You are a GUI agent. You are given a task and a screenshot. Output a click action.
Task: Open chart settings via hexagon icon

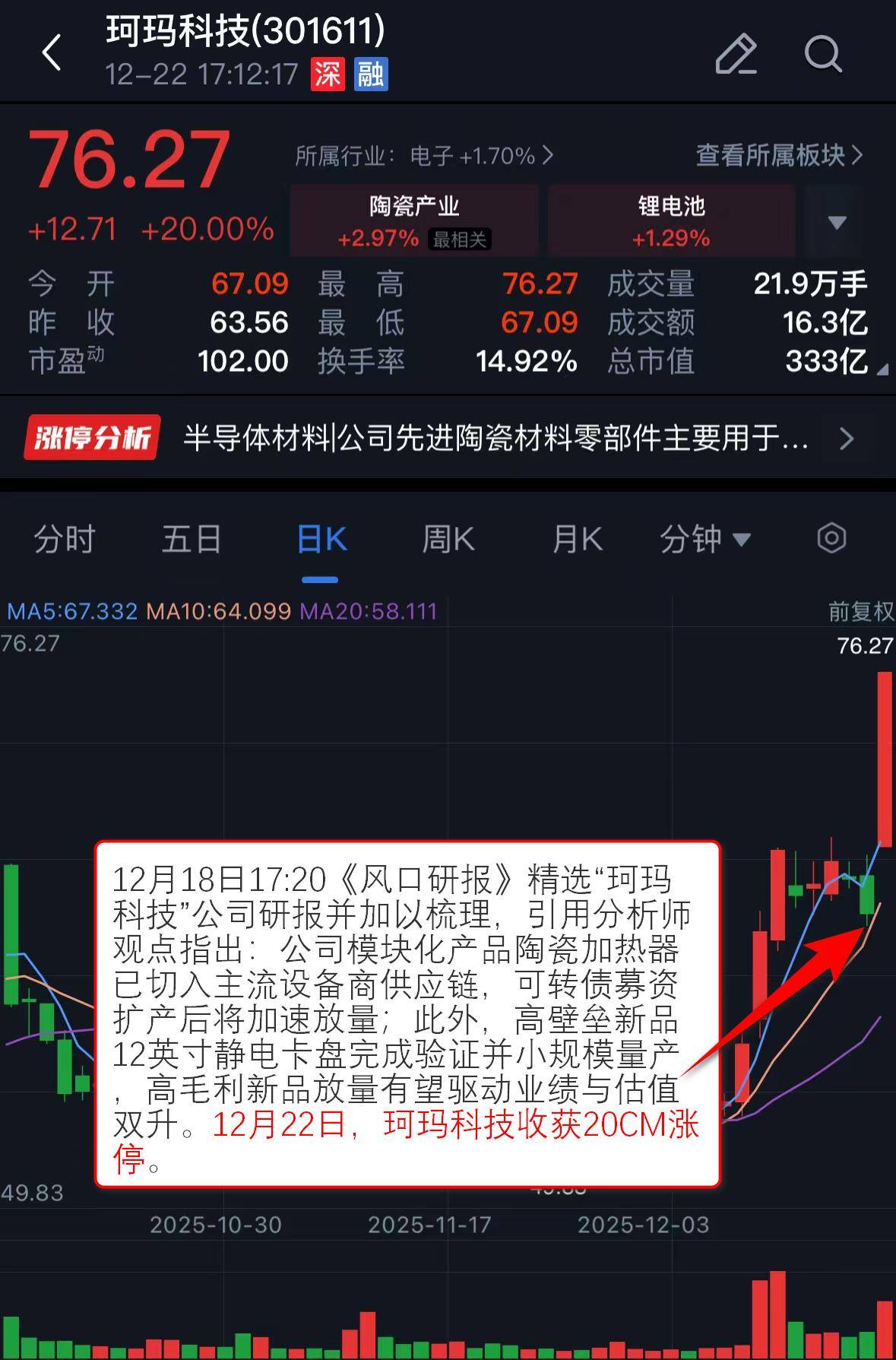pyautogui.click(x=831, y=538)
